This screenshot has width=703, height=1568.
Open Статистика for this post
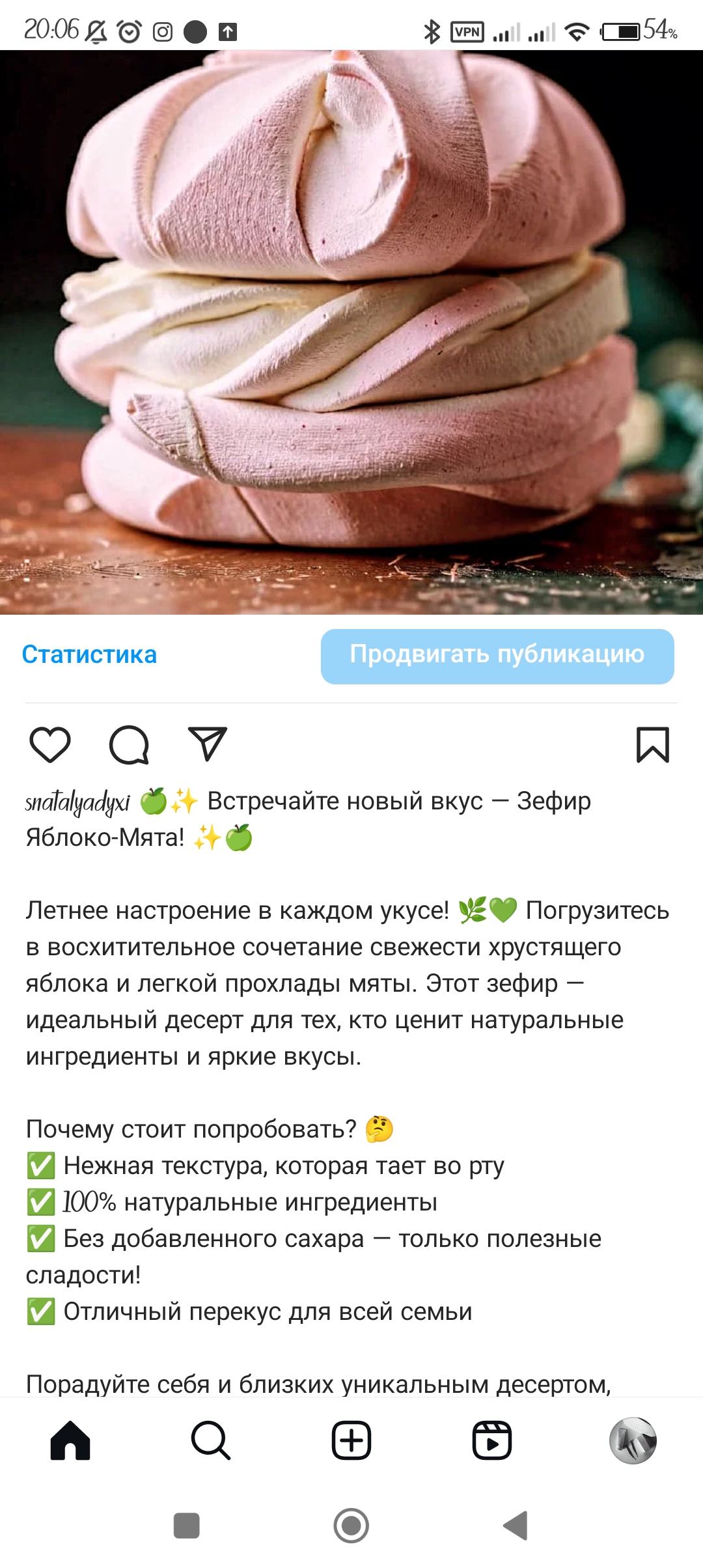(89, 654)
